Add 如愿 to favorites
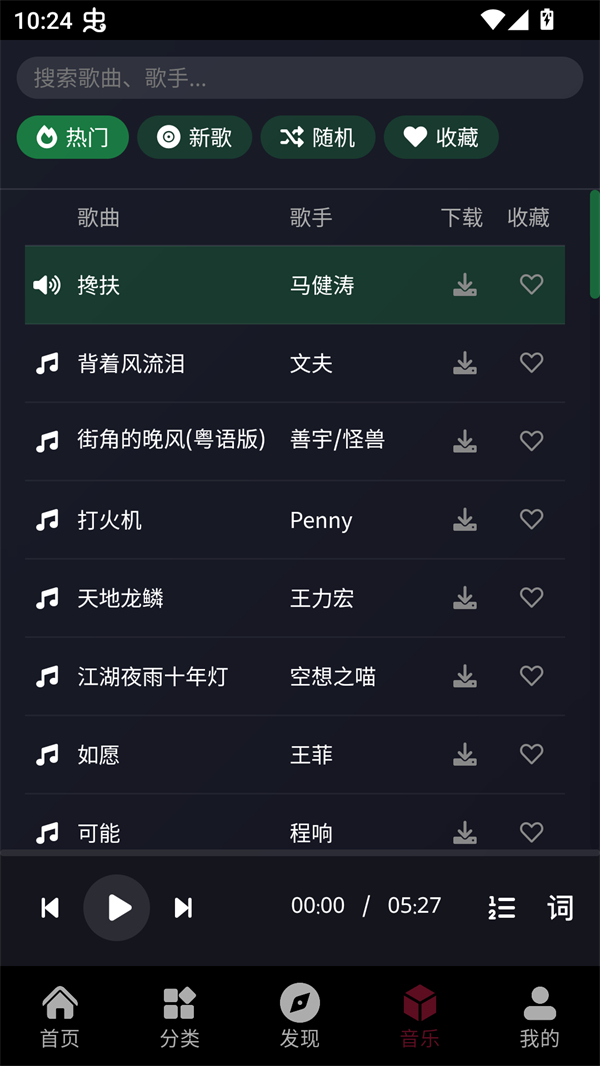600x1066 pixels. click(532, 754)
